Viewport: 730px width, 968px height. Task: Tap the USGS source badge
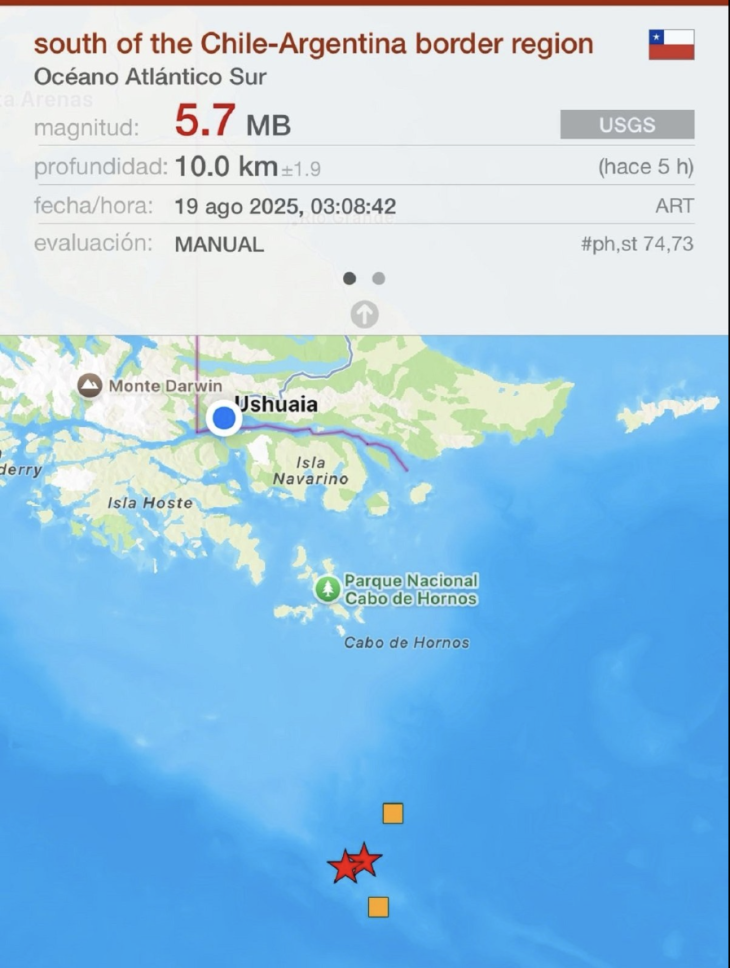pos(627,125)
